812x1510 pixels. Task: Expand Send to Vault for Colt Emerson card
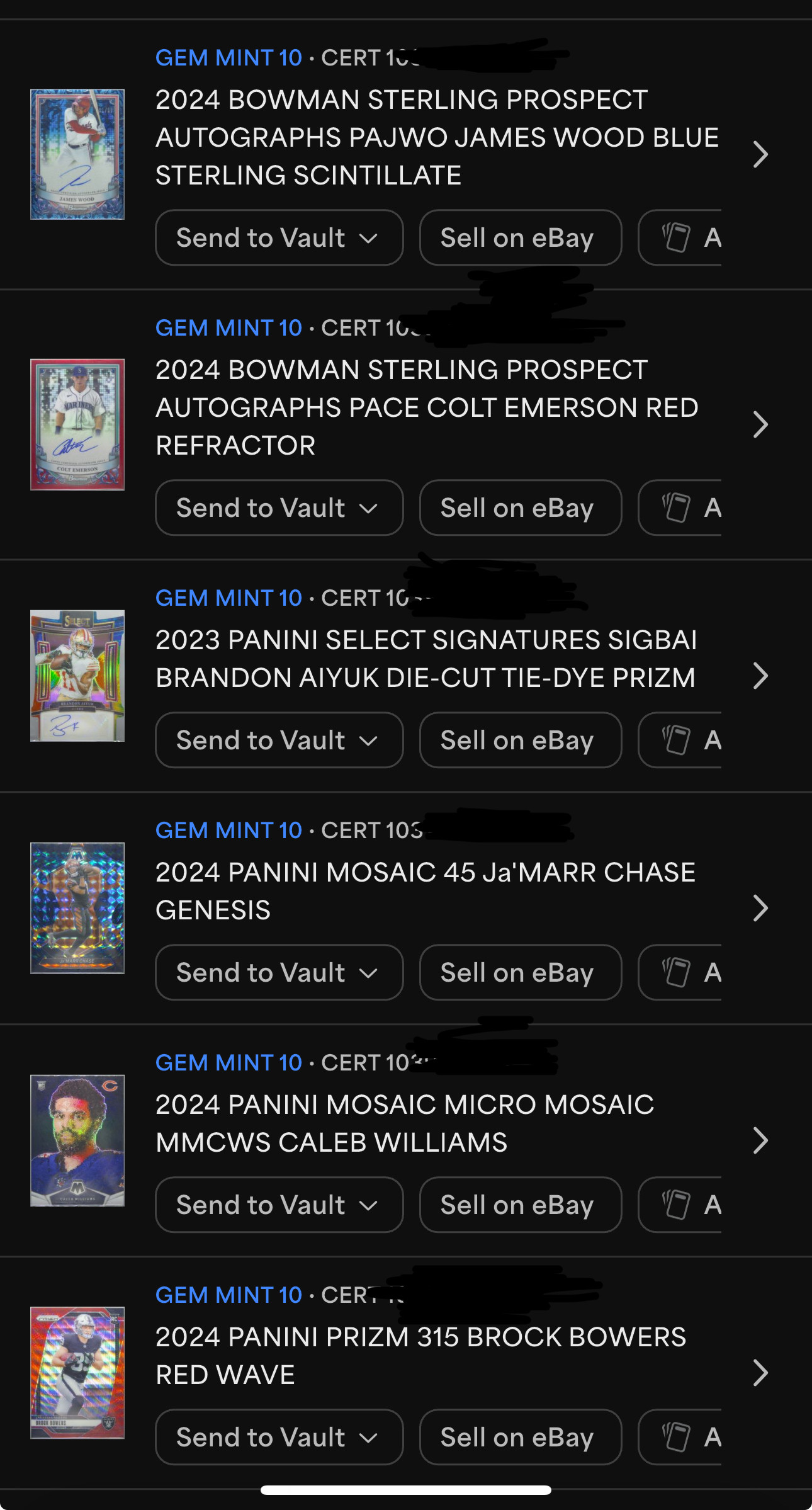tap(279, 508)
